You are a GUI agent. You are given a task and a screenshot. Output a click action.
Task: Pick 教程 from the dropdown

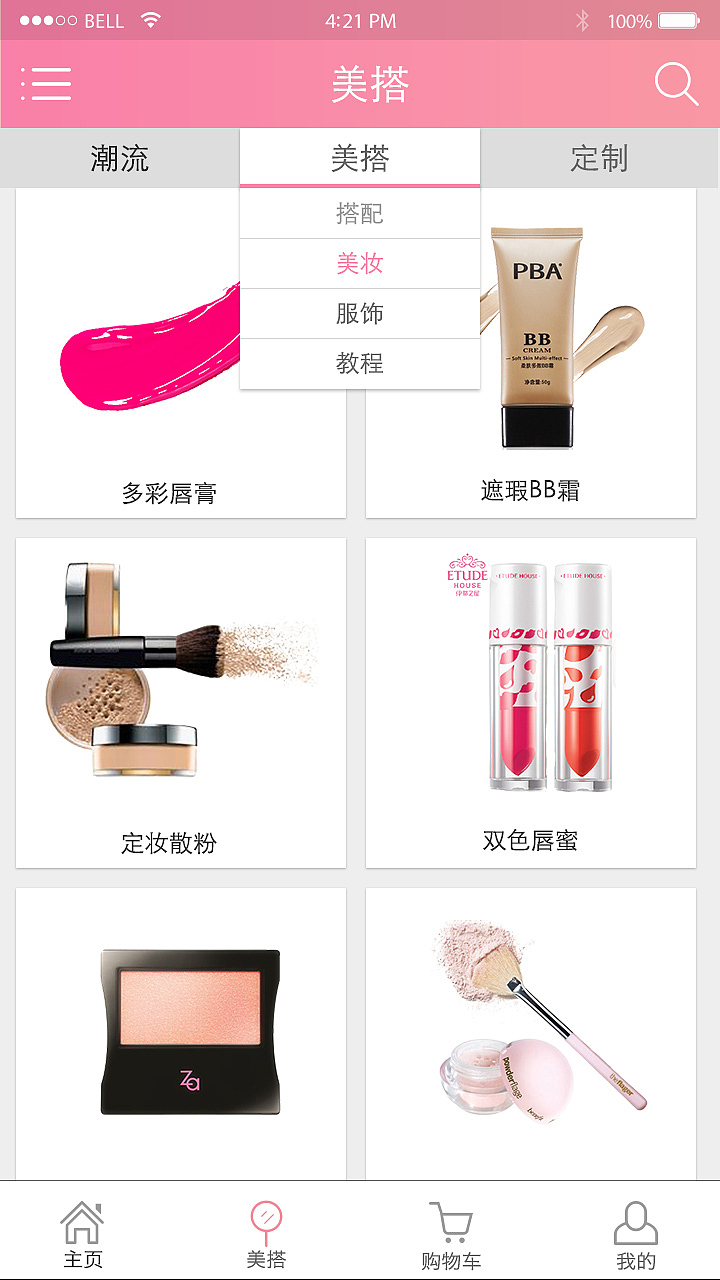tap(360, 364)
